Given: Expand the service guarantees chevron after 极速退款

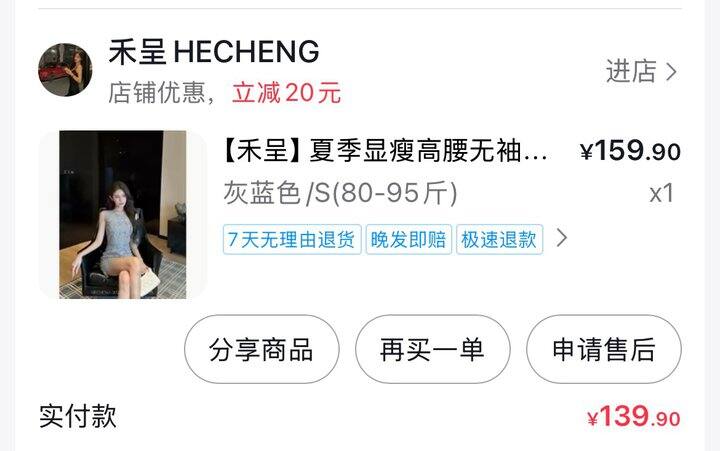Looking at the screenshot, I should 562,238.
